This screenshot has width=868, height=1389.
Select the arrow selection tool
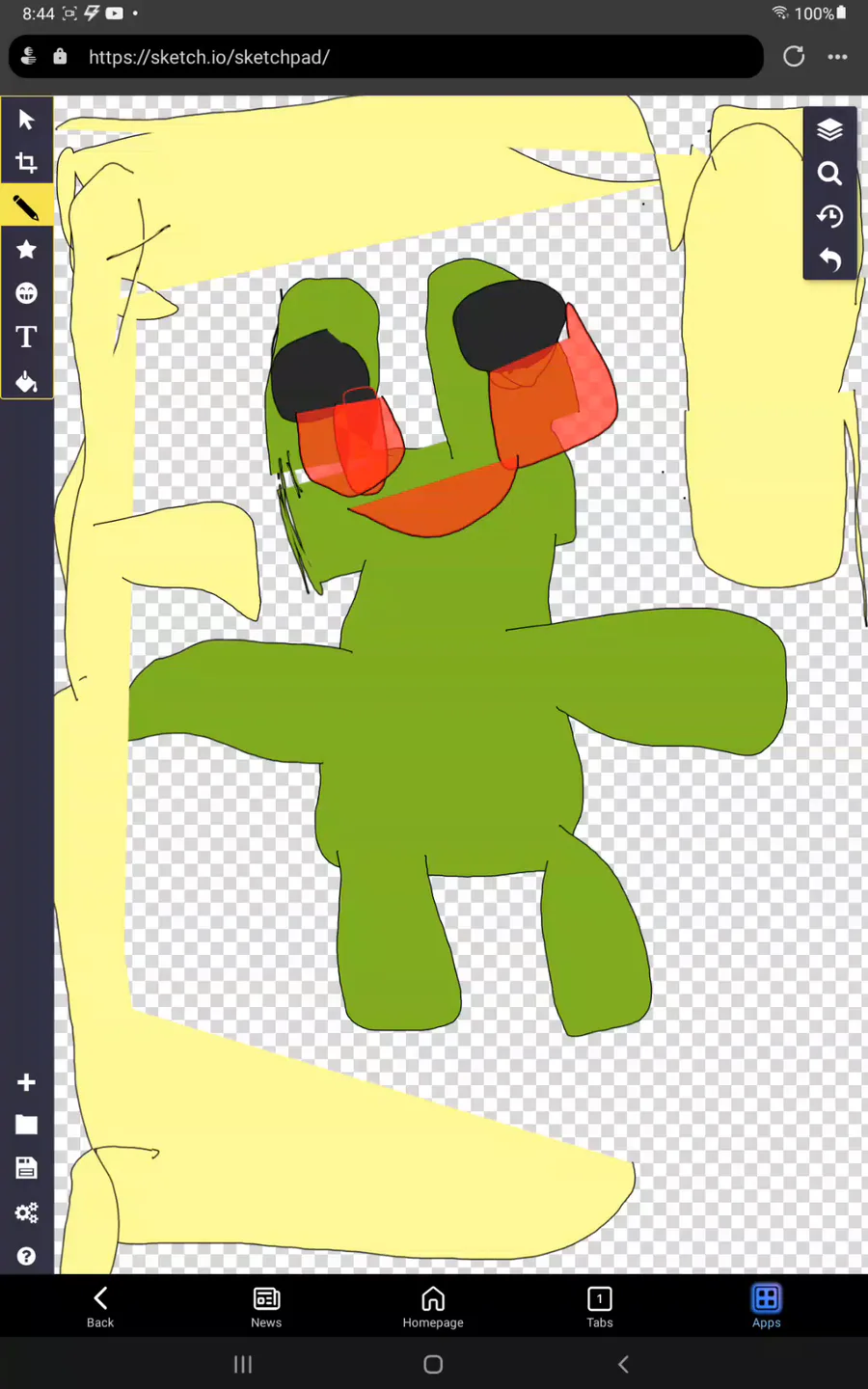pos(26,120)
